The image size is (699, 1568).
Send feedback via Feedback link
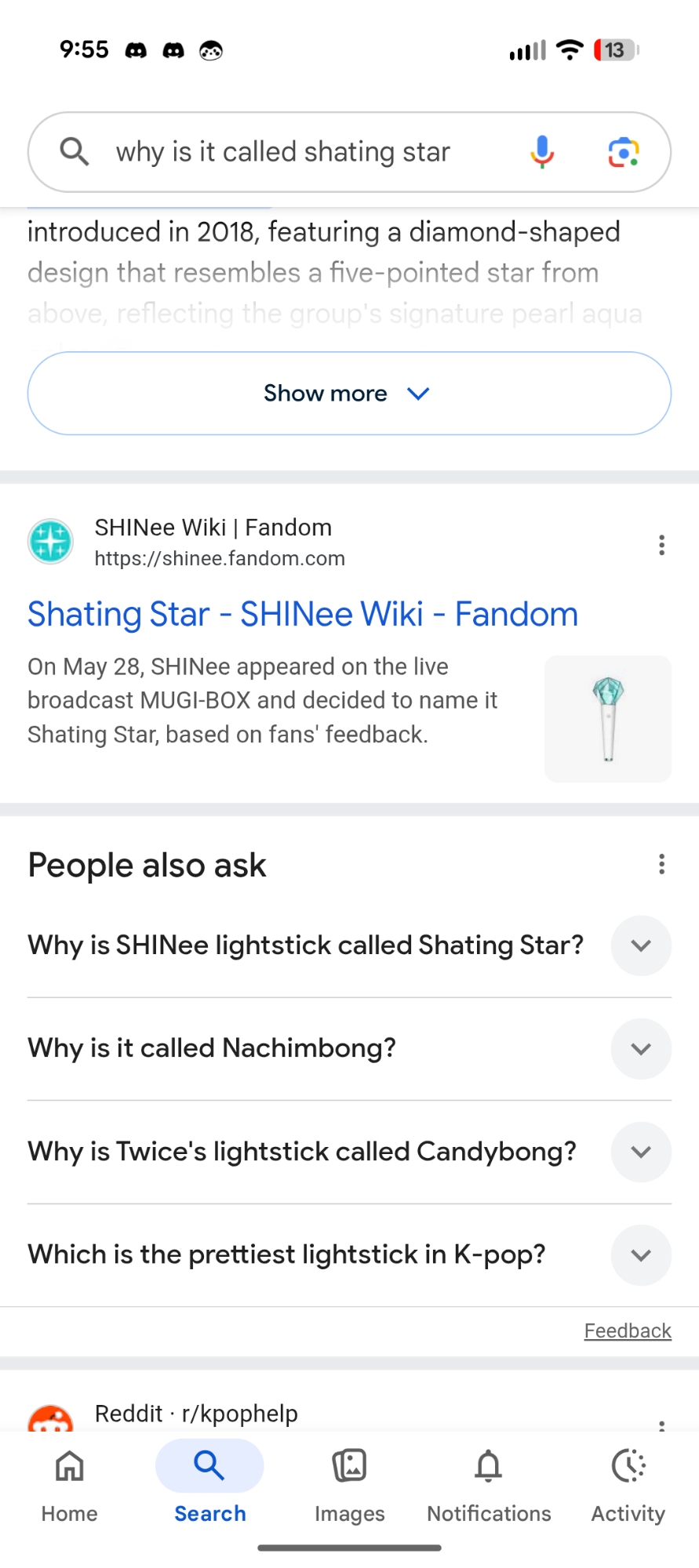(x=627, y=1330)
